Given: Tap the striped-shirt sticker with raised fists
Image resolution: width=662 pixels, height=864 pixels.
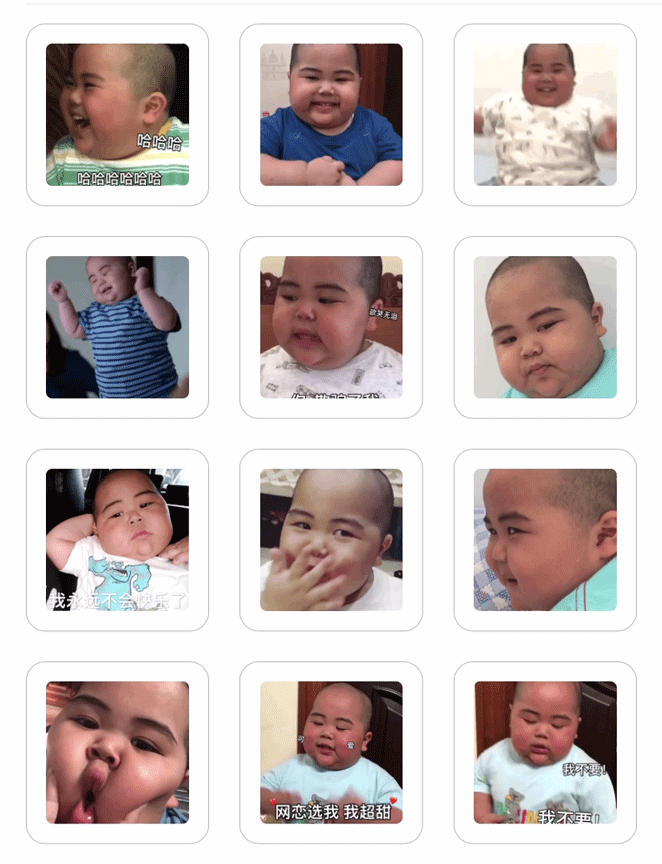Looking at the screenshot, I should click(117, 327).
